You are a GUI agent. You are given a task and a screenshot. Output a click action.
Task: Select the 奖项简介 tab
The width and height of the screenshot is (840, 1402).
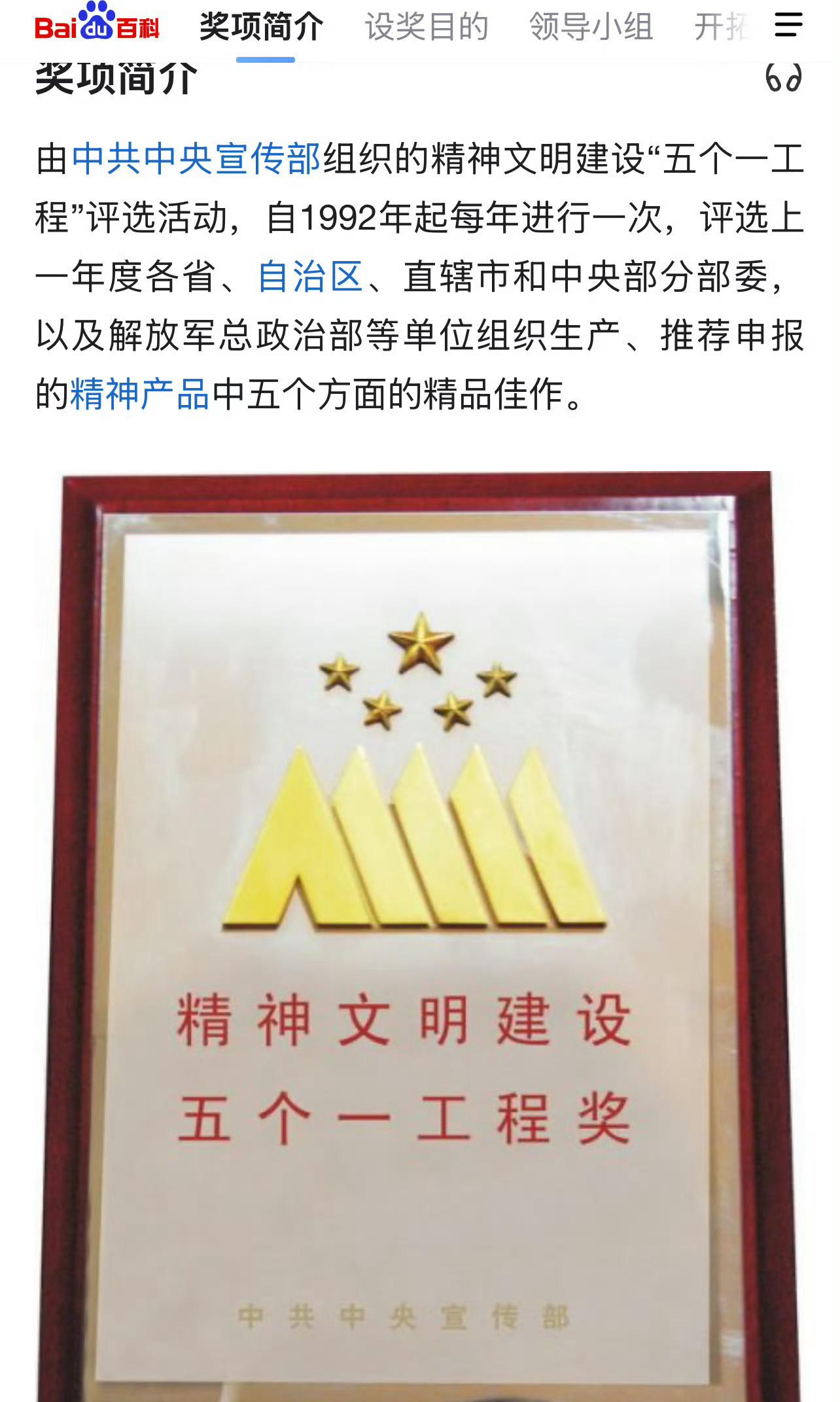pyautogui.click(x=262, y=27)
